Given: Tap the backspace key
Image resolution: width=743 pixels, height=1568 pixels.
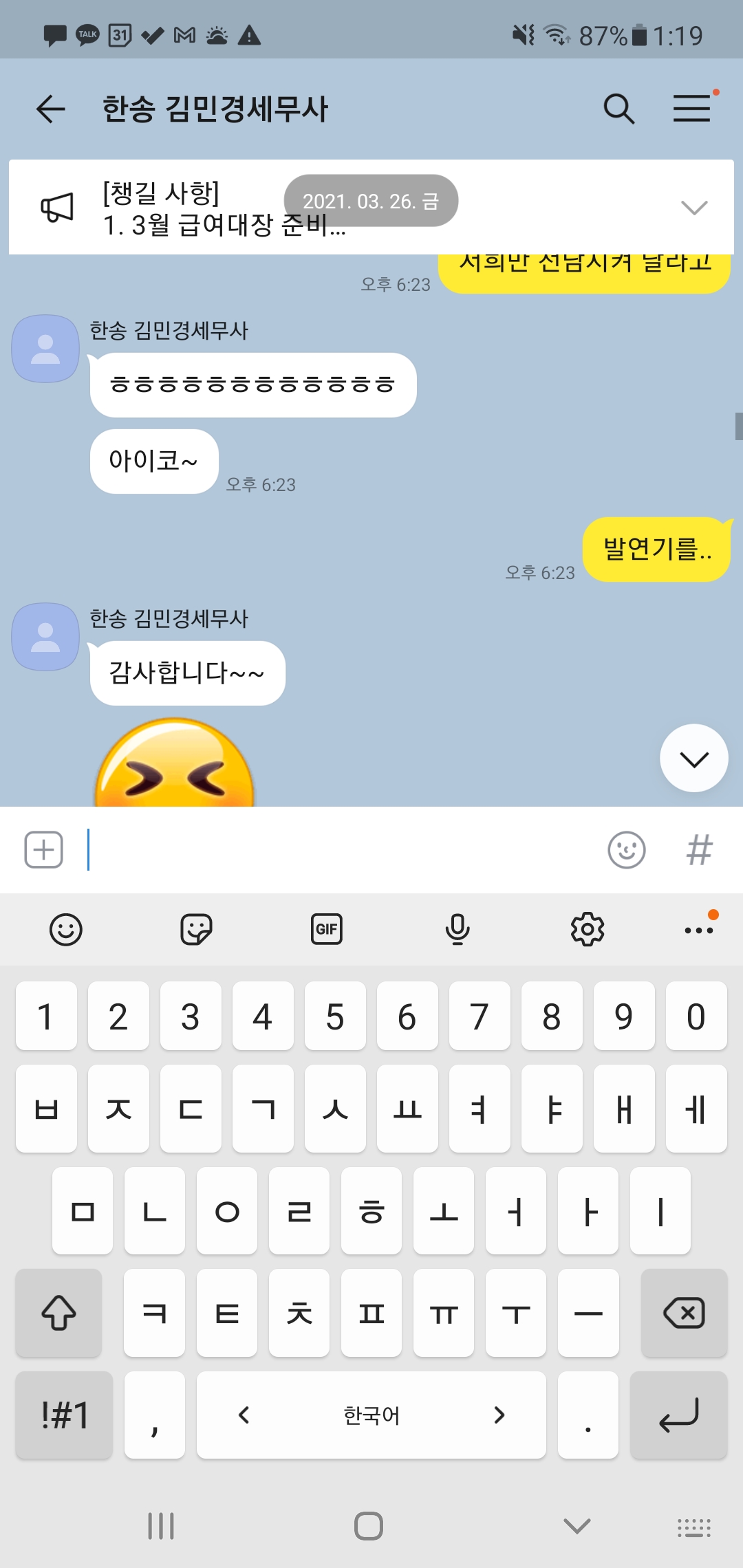Looking at the screenshot, I should [684, 1313].
